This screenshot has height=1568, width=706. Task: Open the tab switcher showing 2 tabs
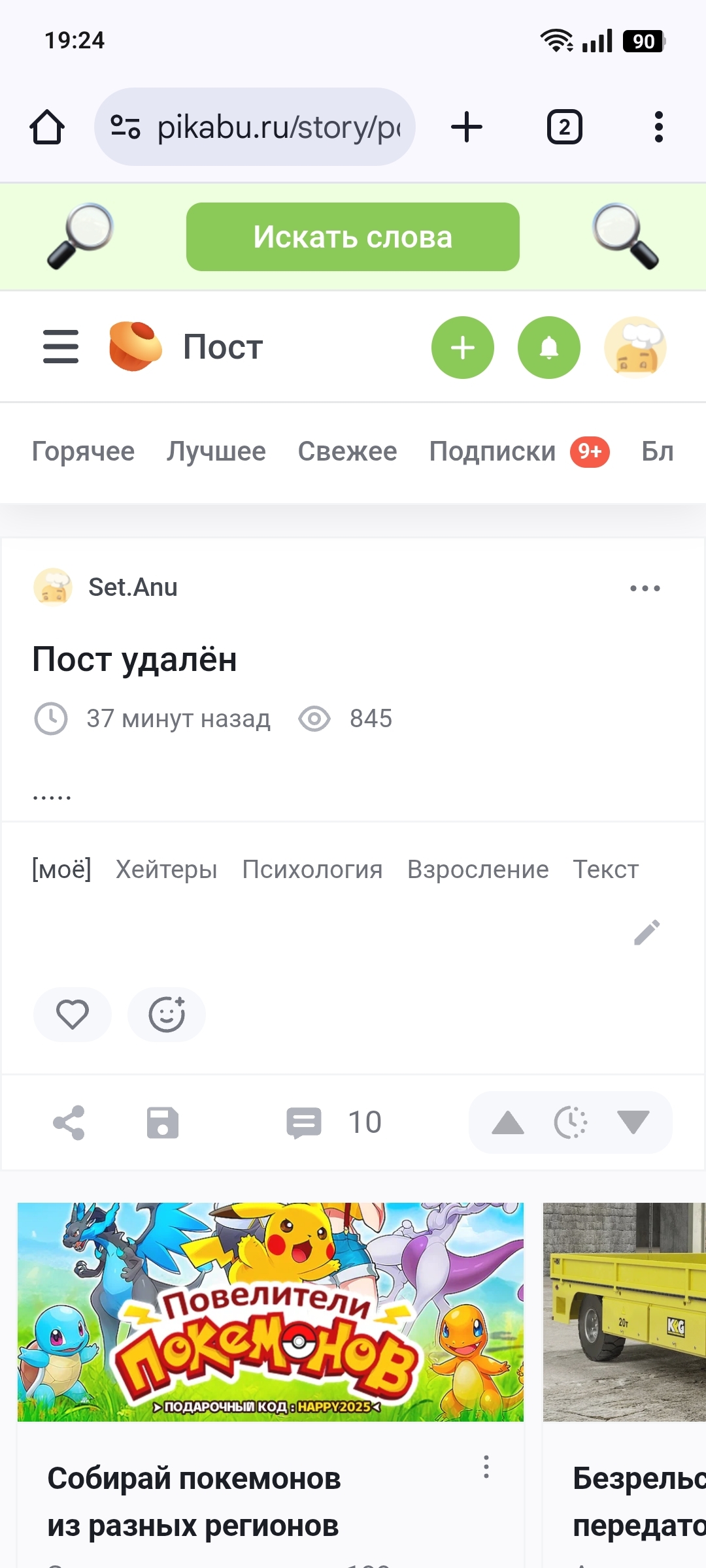point(564,127)
